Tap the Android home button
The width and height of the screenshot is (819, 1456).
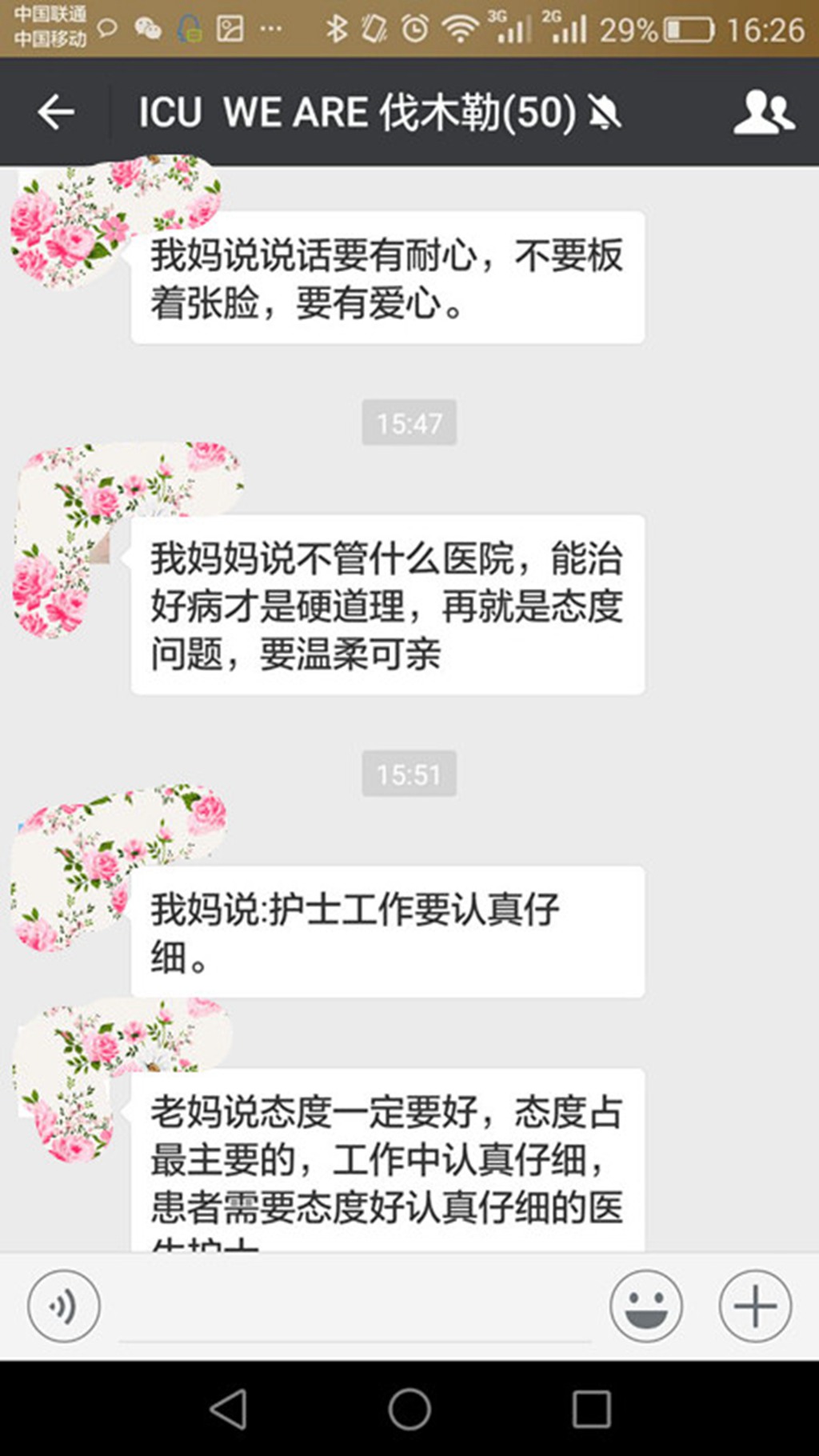point(409,1409)
